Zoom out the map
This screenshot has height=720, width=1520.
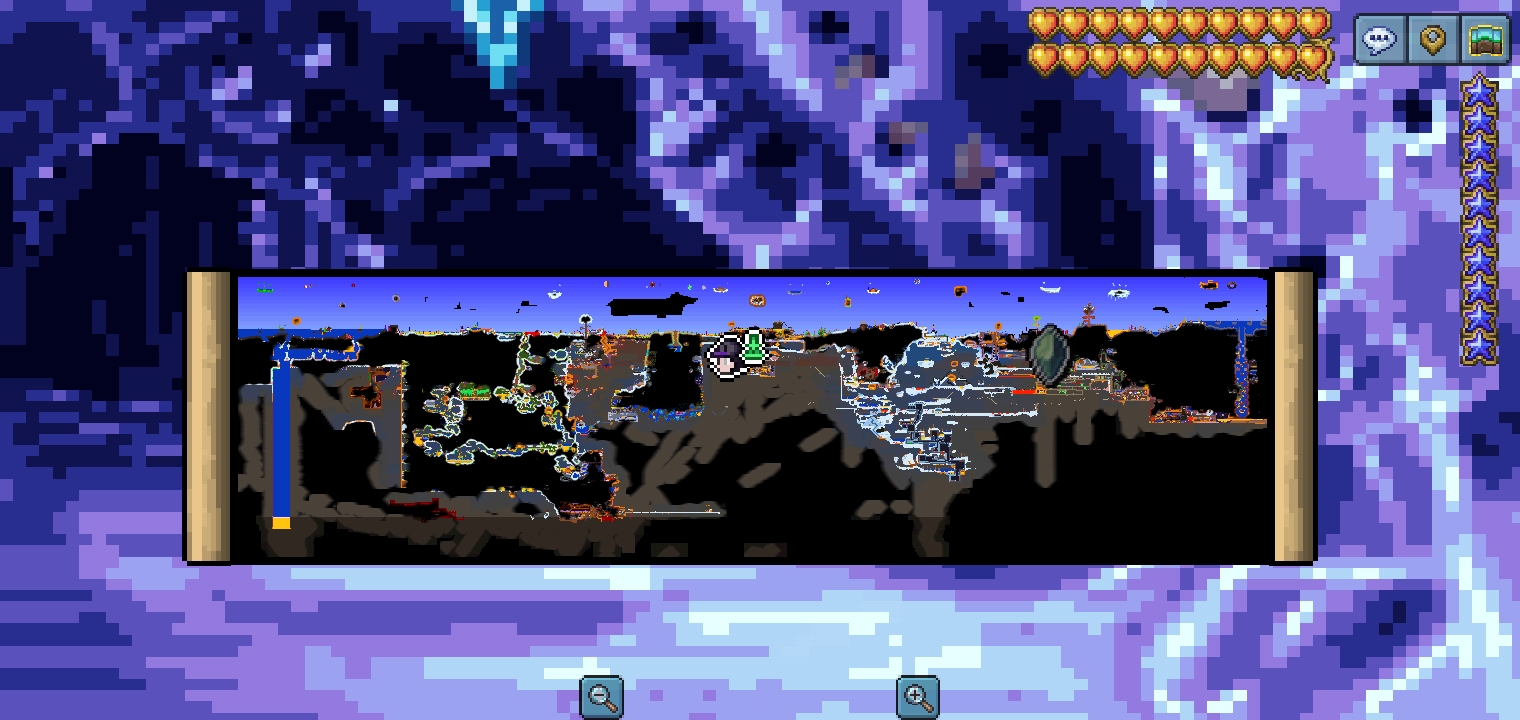pyautogui.click(x=602, y=697)
